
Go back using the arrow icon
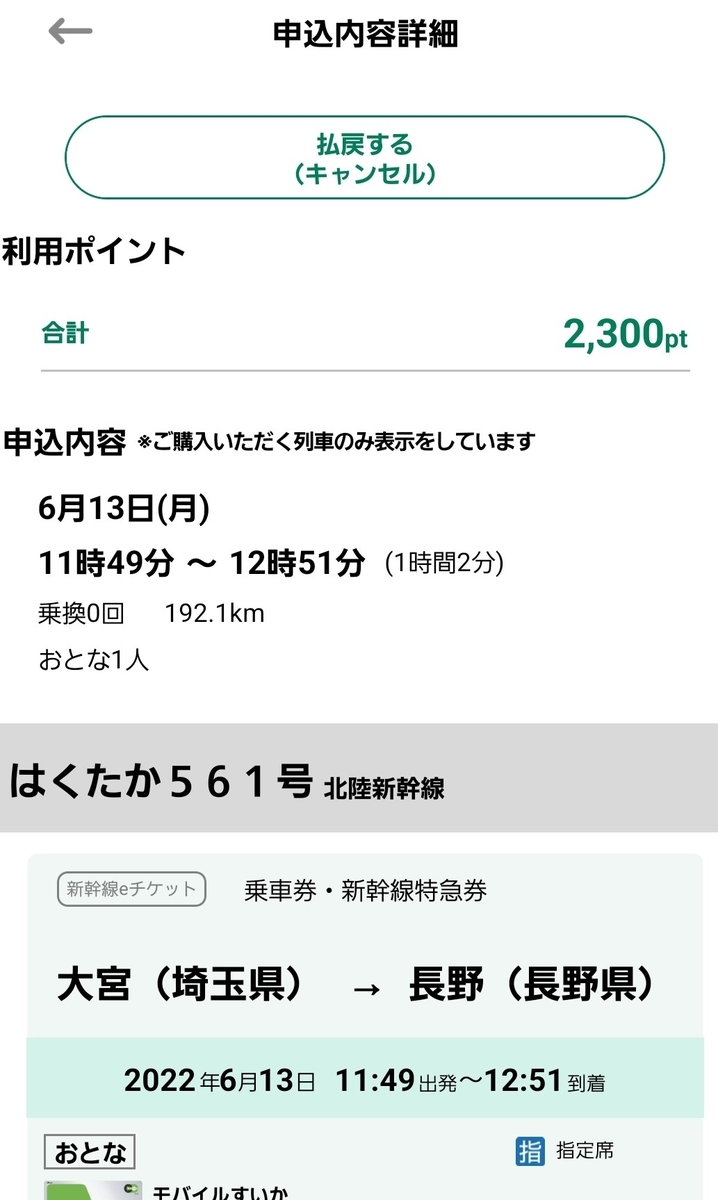[x=70, y=32]
